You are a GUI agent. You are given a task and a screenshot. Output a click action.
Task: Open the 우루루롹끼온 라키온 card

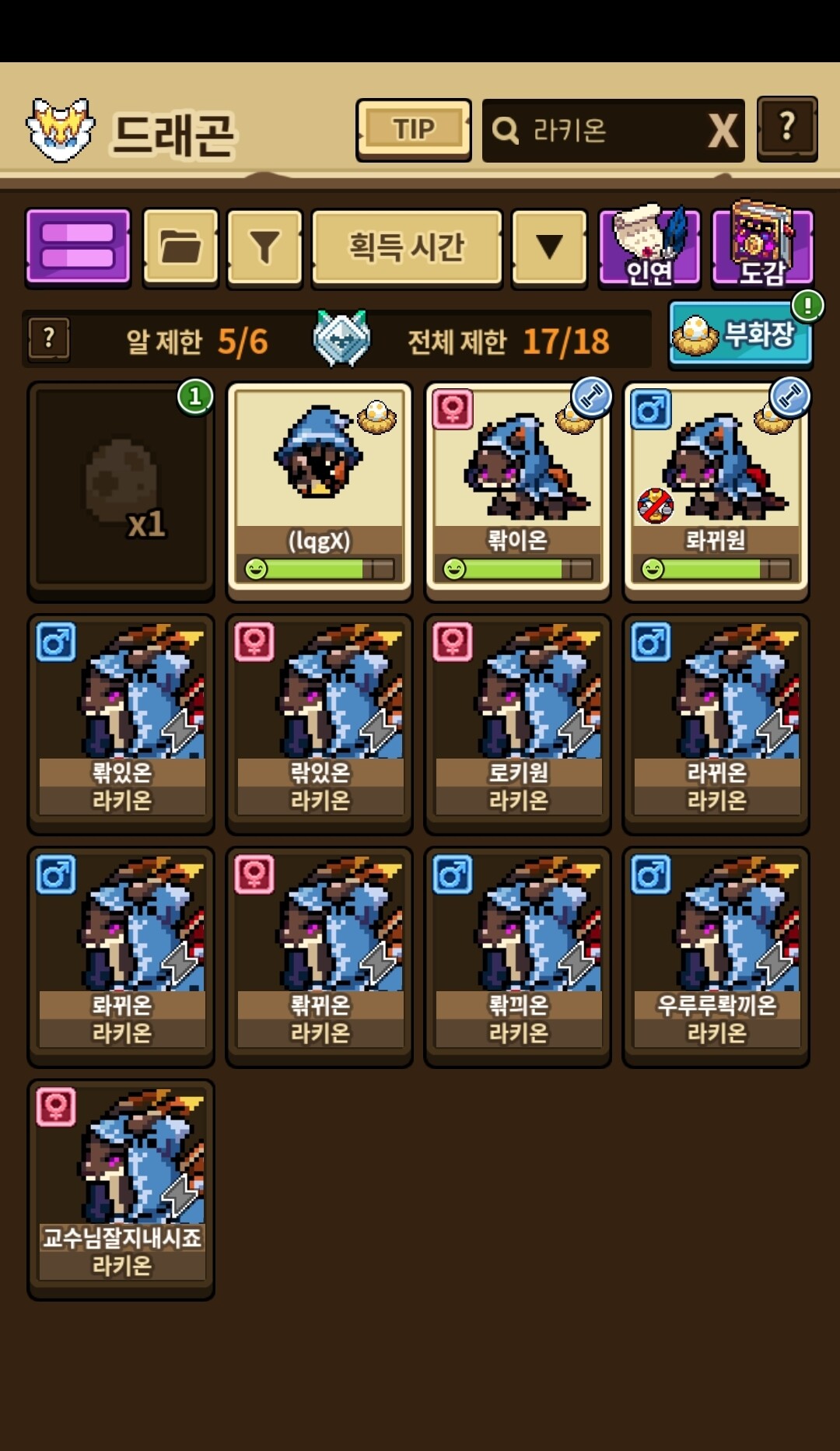(x=716, y=955)
